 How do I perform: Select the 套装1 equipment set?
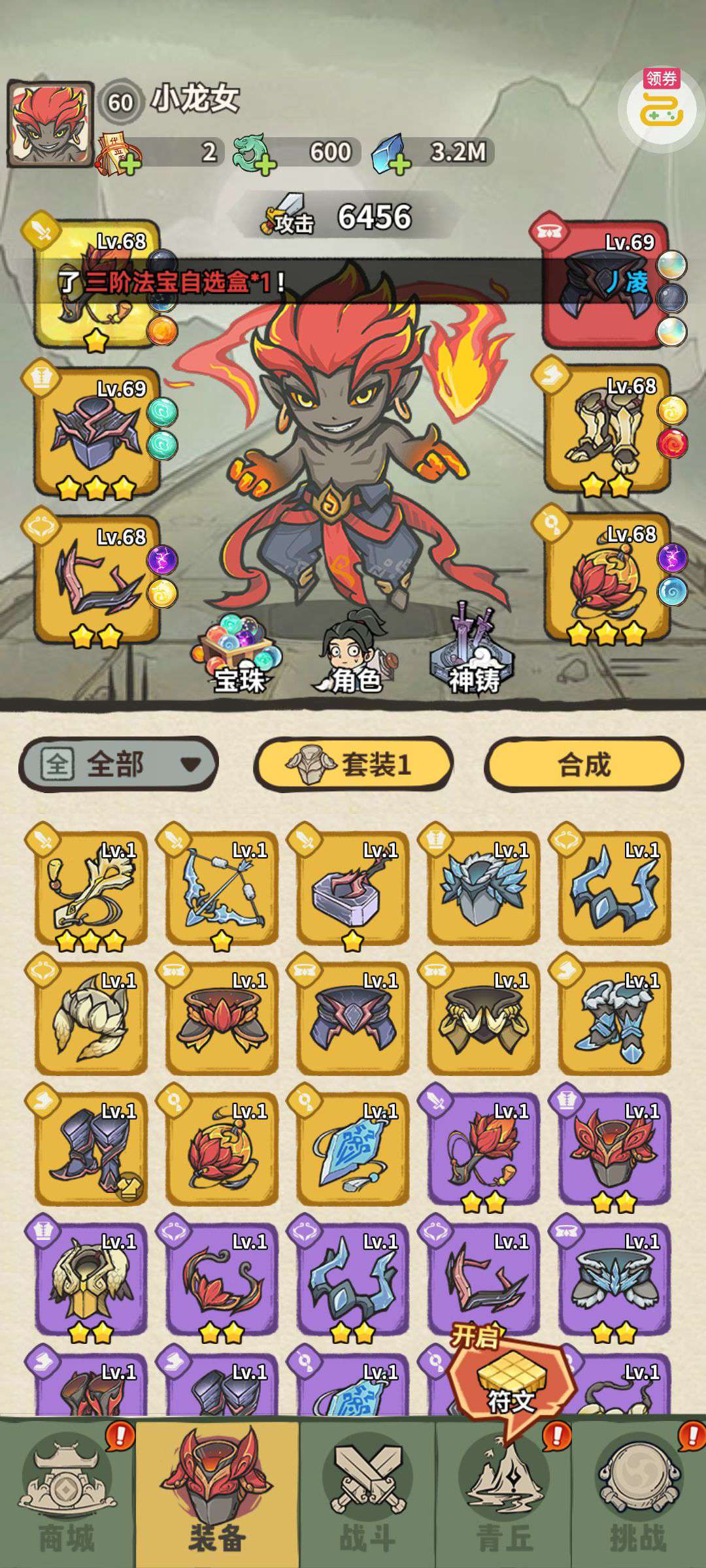click(x=353, y=763)
